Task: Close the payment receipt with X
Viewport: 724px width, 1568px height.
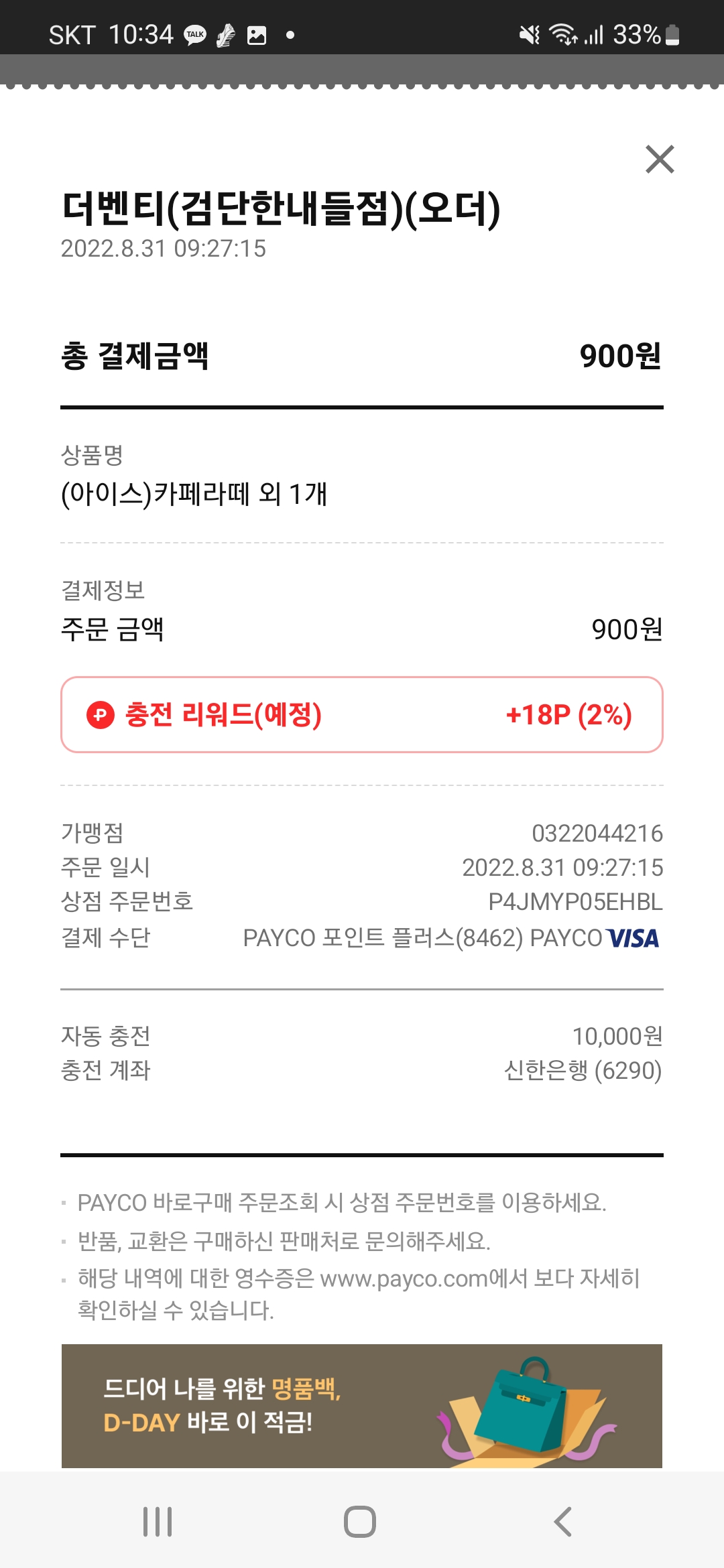Action: pos(660,159)
